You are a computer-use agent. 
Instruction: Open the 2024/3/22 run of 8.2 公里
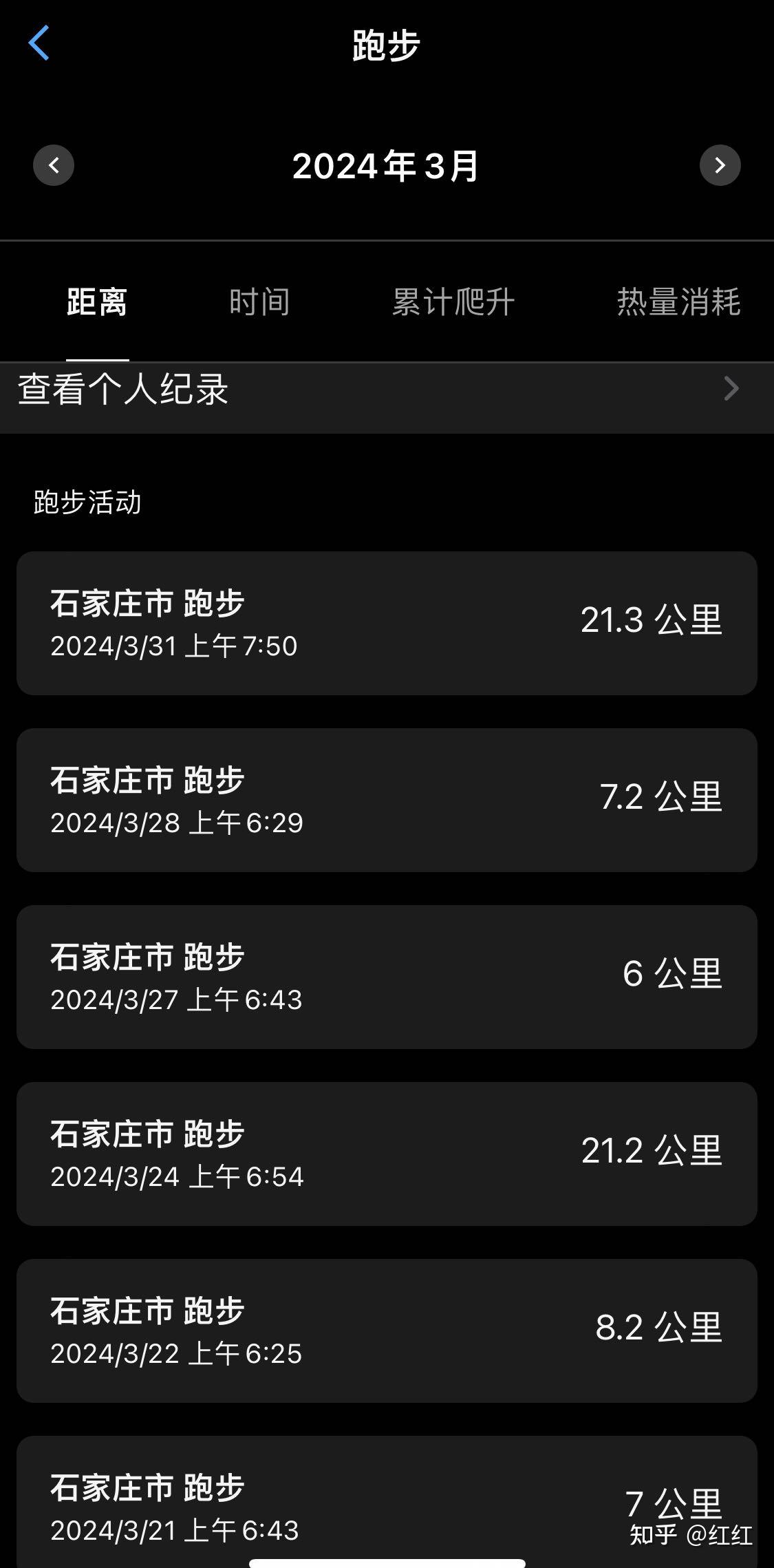[387, 1331]
